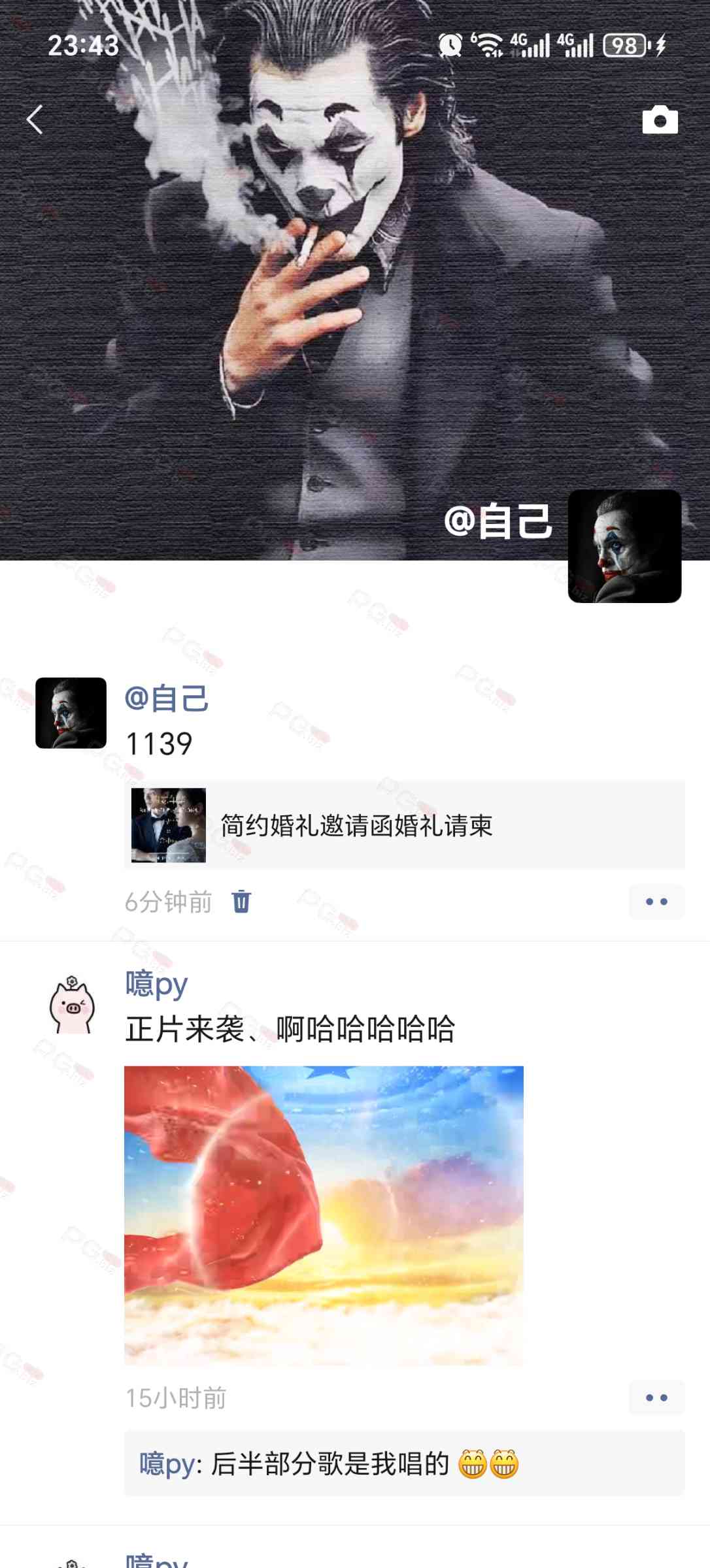The height and width of the screenshot is (1568, 710).
Task: Tap the small avatar of the 1139 post
Action: pyautogui.click(x=71, y=713)
